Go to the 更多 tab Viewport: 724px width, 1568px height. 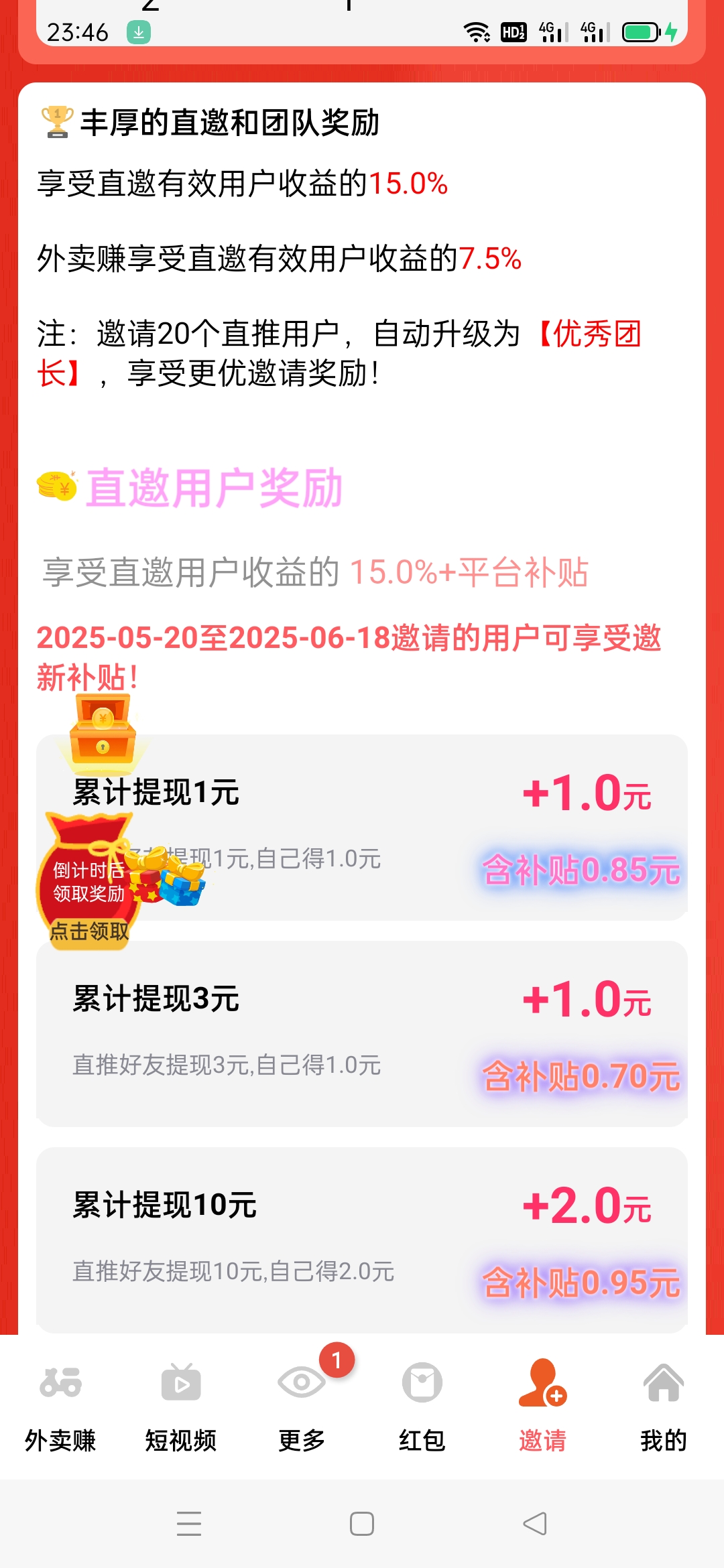pos(302,1404)
